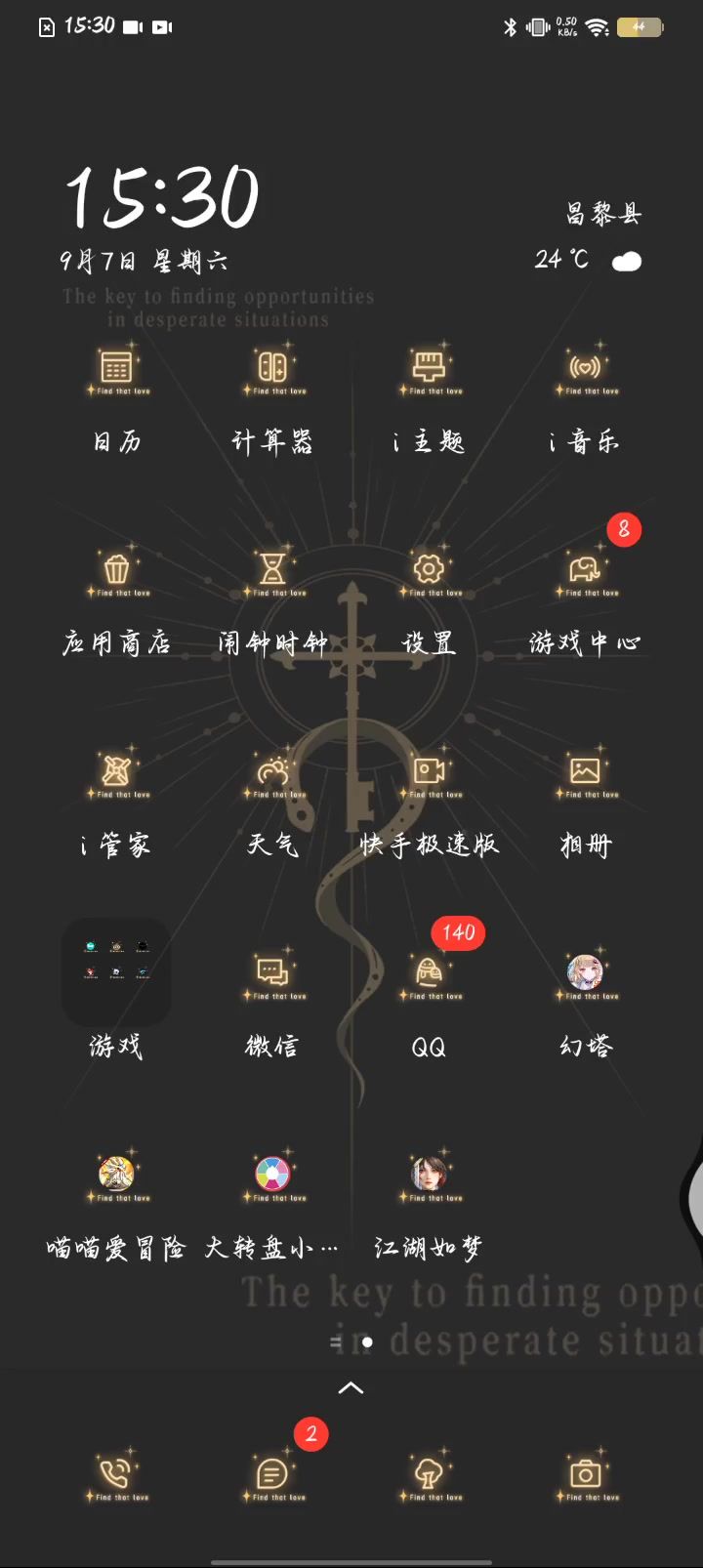Image resolution: width=703 pixels, height=1568 pixels.
Task: Launch 快手极速版
Action: 429,772
